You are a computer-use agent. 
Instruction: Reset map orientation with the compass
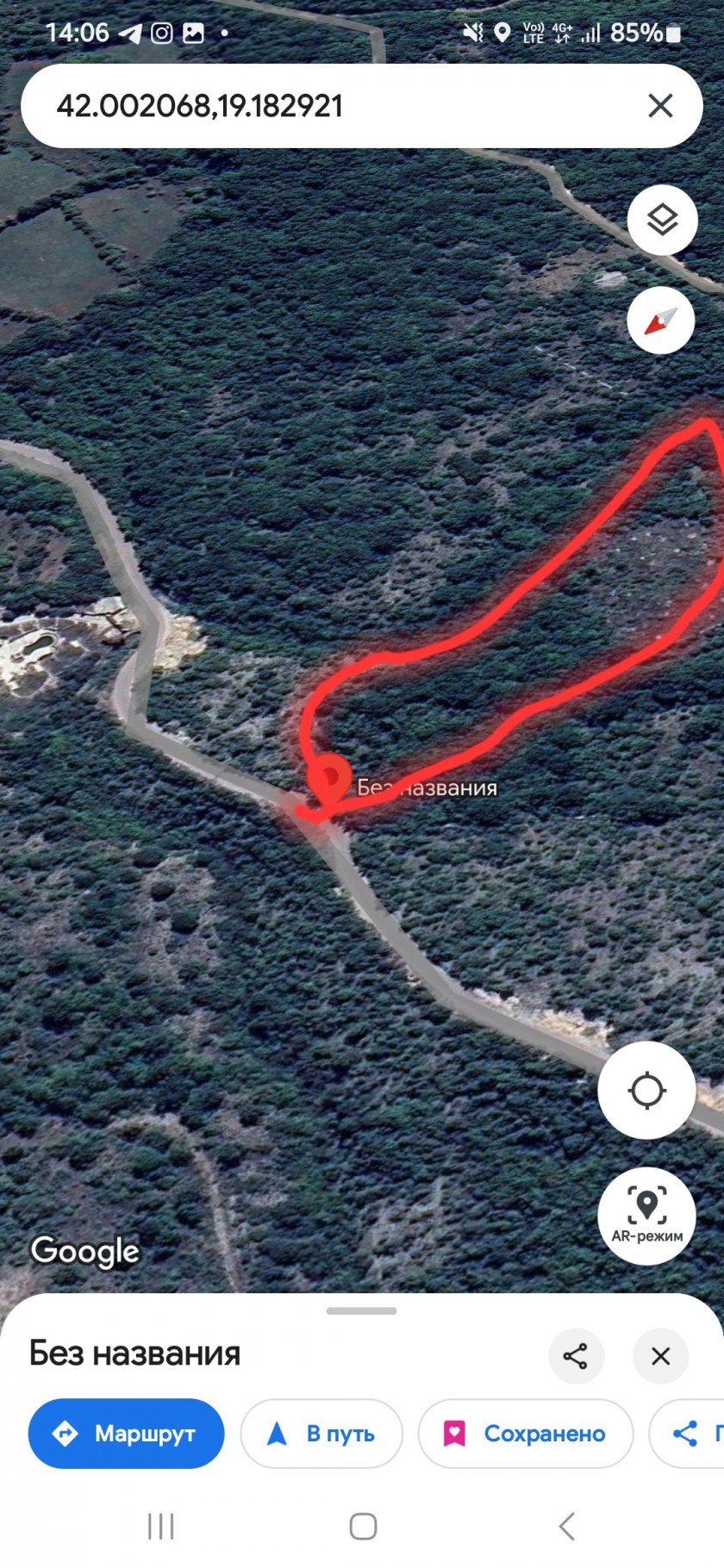pyautogui.click(x=660, y=321)
